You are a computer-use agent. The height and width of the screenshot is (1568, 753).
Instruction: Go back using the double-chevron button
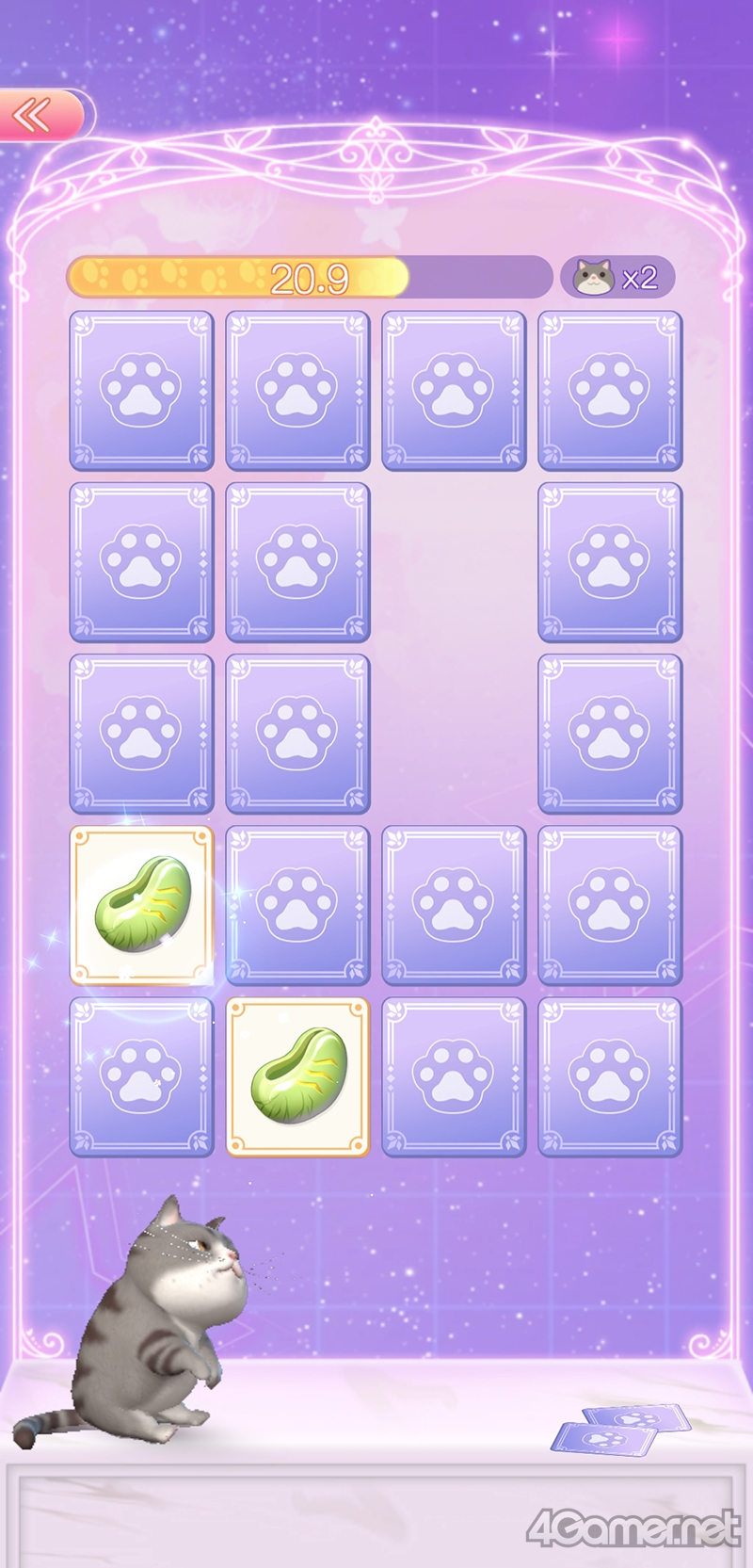click(34, 116)
